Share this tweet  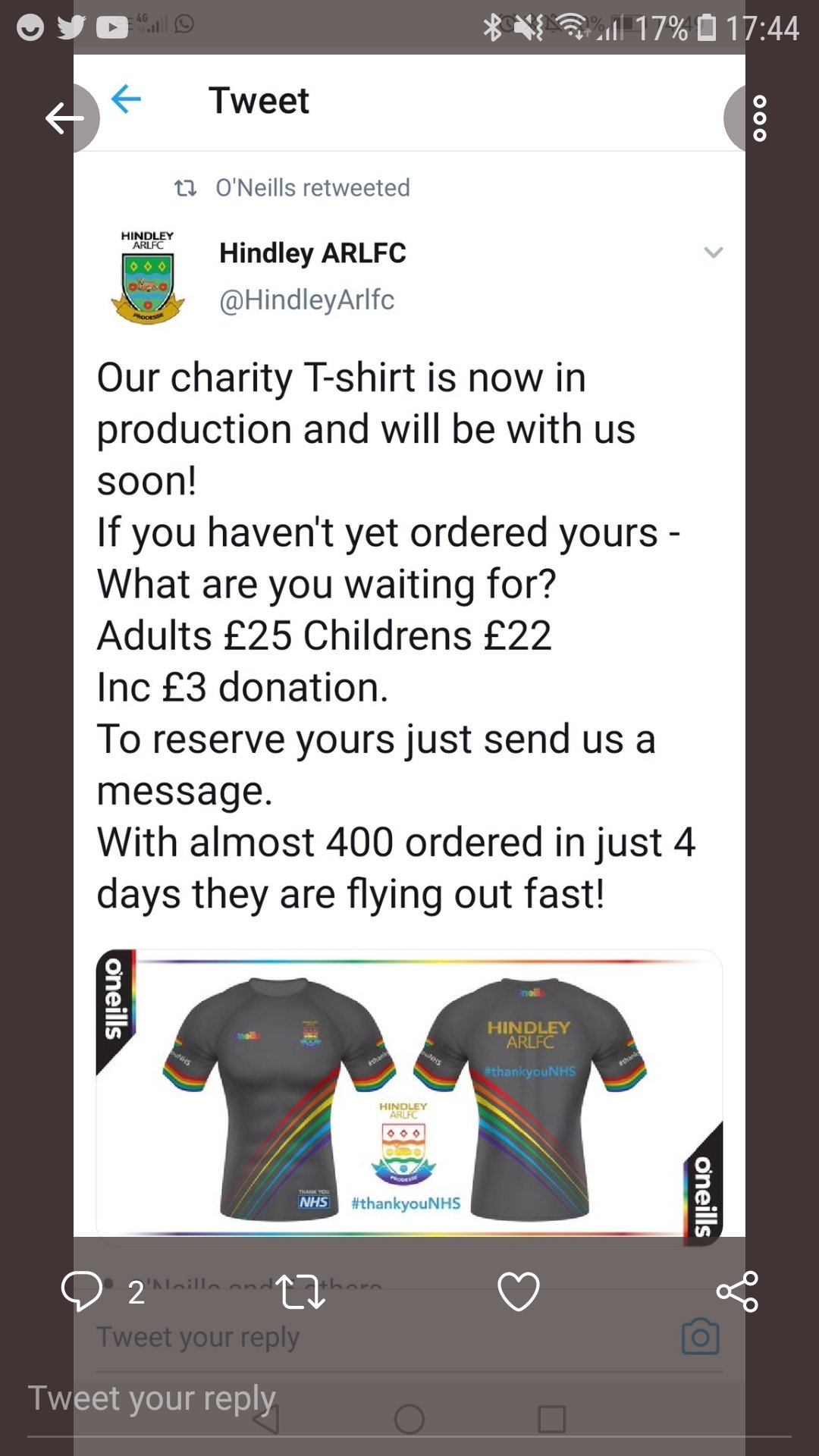click(737, 1291)
